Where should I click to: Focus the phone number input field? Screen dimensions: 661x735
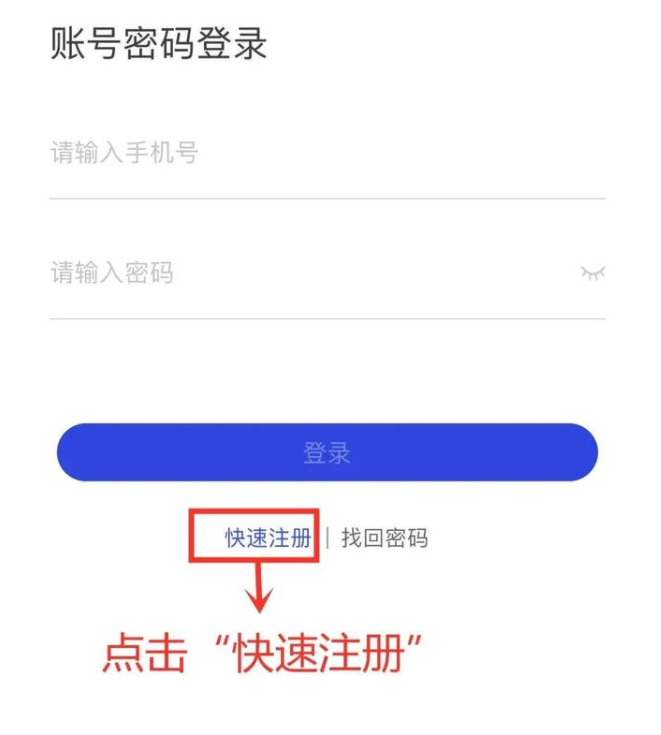(300, 154)
